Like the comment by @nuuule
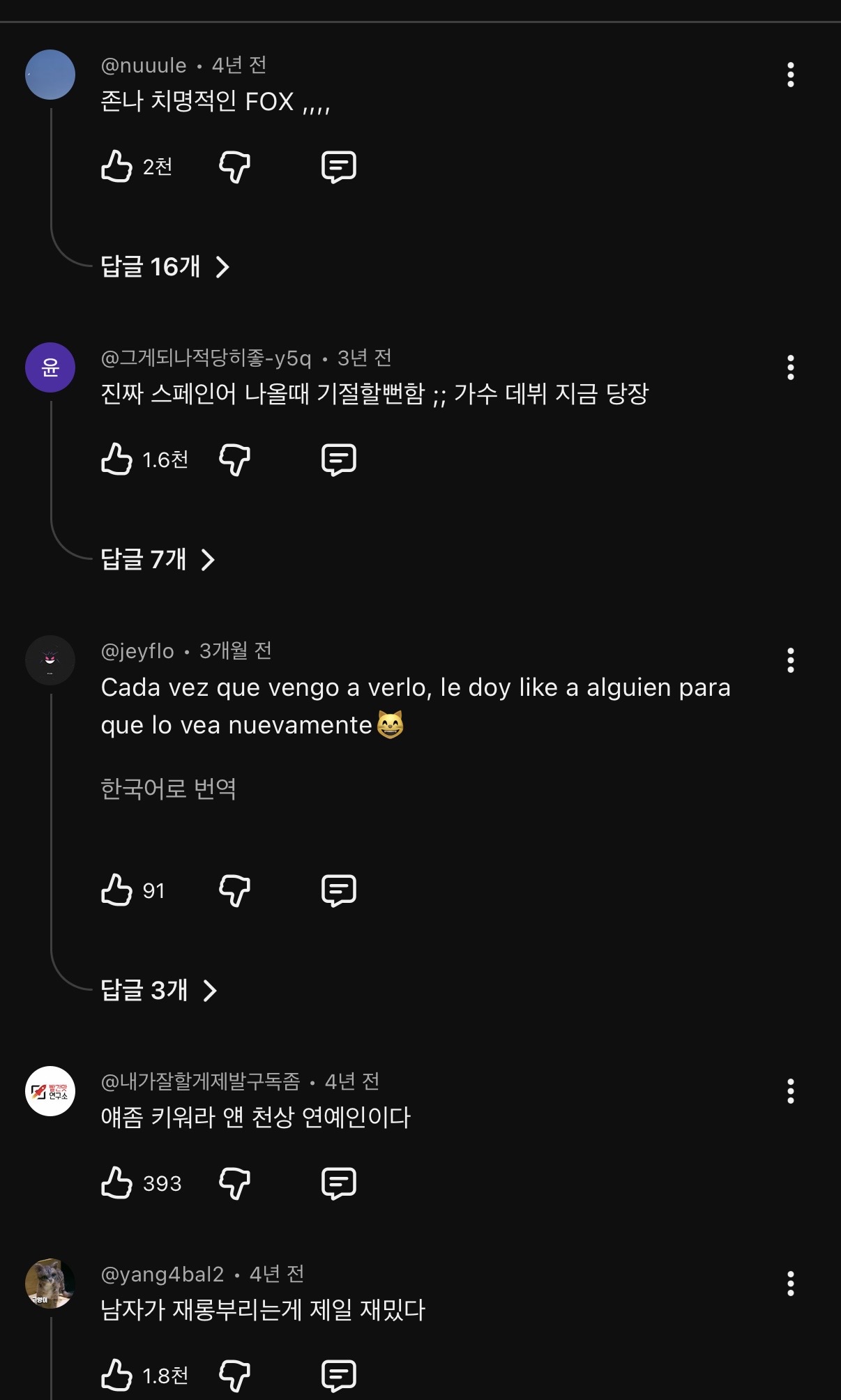 tap(116, 167)
